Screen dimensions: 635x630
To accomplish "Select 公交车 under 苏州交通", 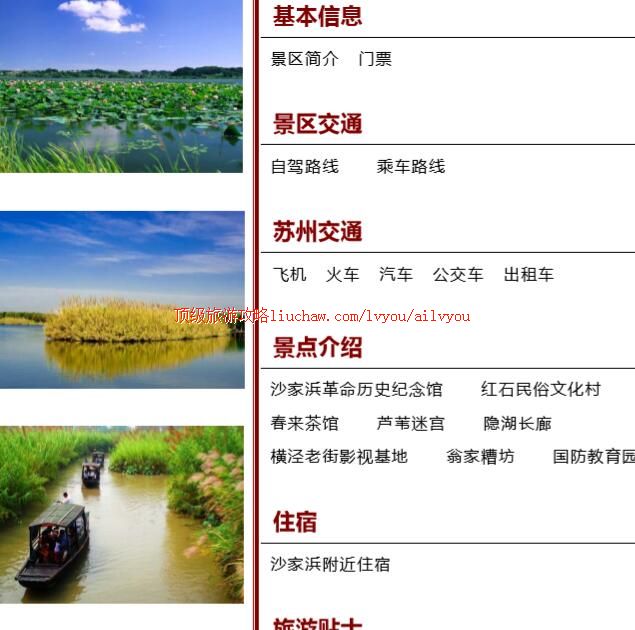I will pos(457,275).
